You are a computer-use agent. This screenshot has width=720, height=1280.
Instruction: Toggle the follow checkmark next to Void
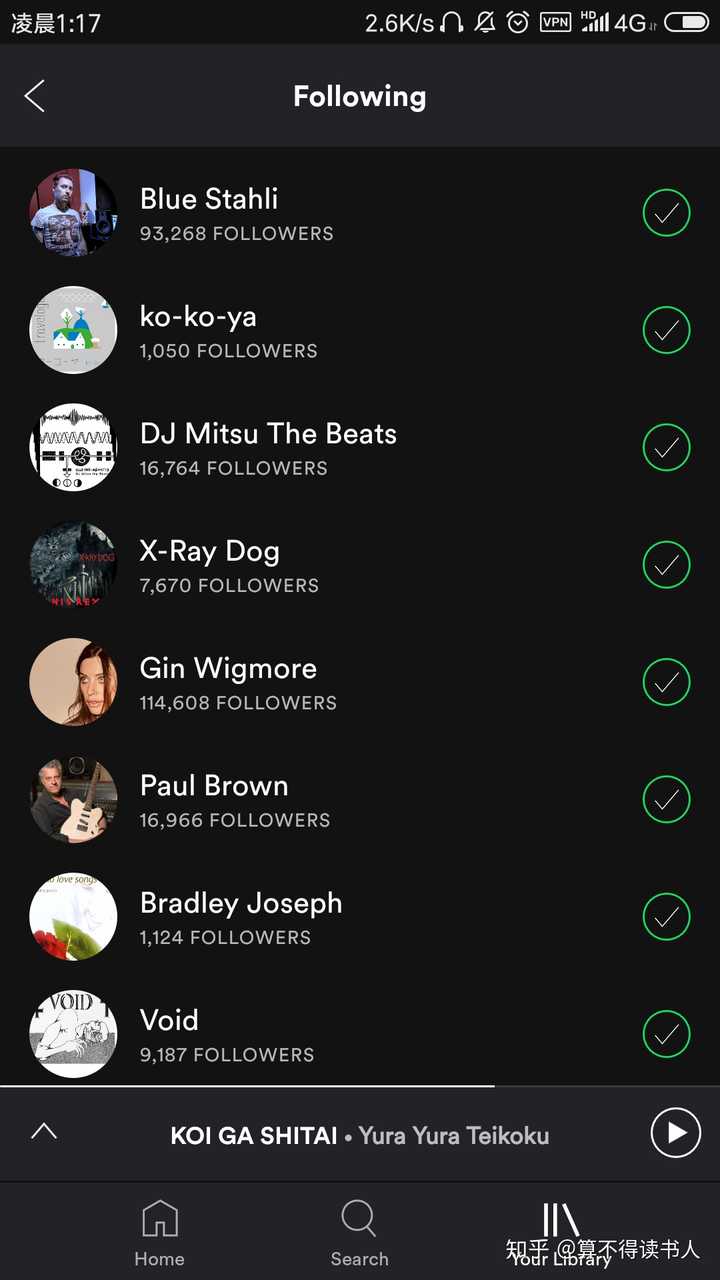click(666, 1034)
